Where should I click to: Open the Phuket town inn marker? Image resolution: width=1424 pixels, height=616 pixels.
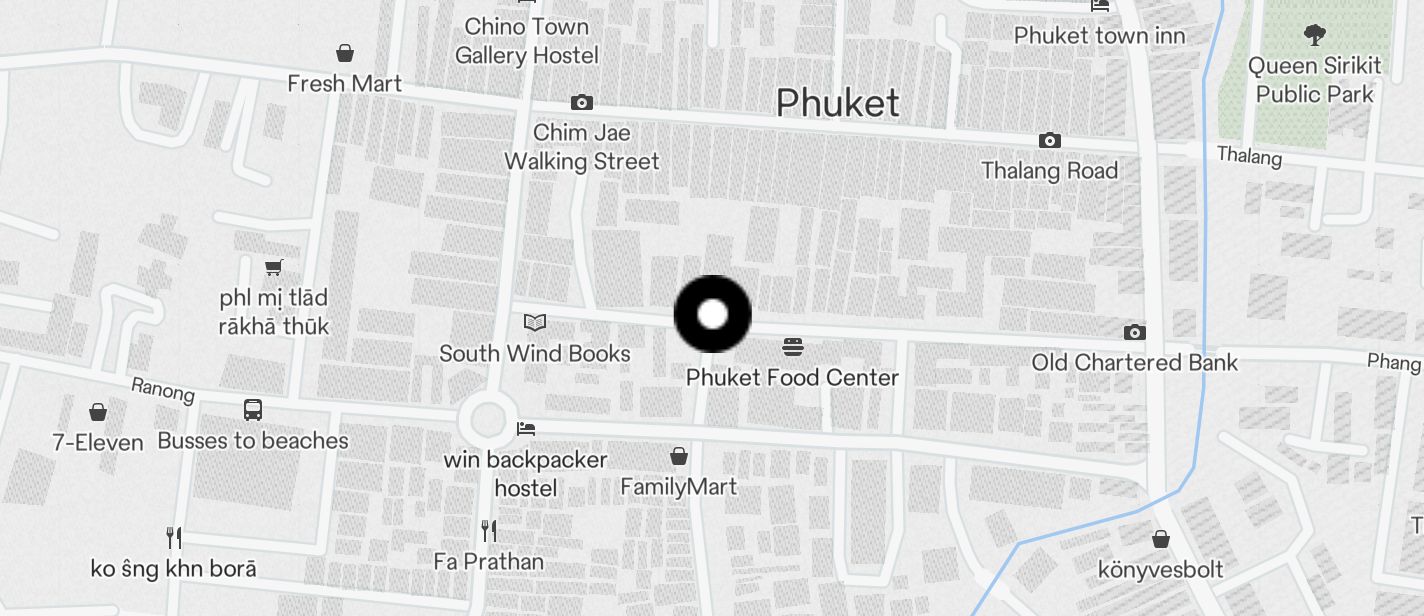pyautogui.click(x=1100, y=6)
